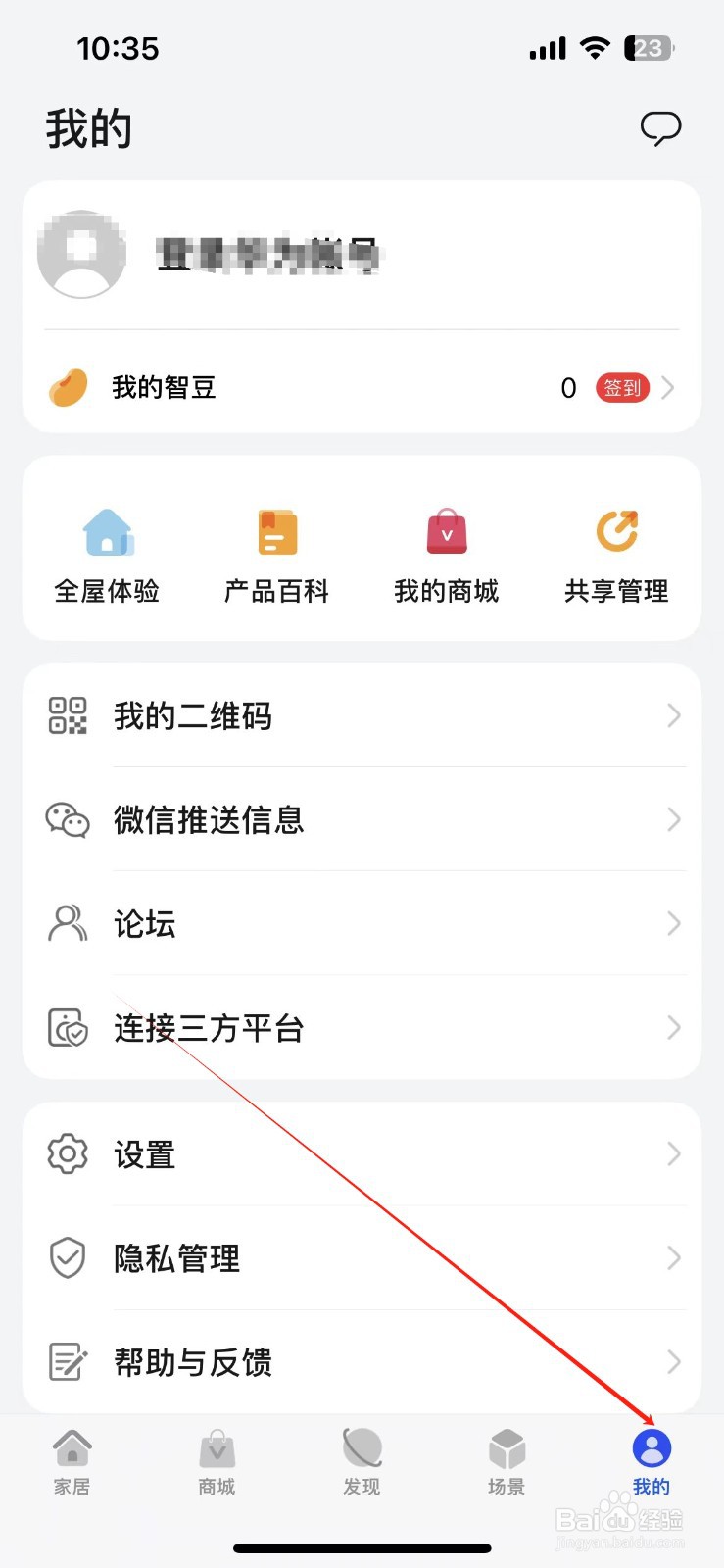724x1568 pixels.
Task: Tap the 我的智豆 points count
Action: click(568, 388)
